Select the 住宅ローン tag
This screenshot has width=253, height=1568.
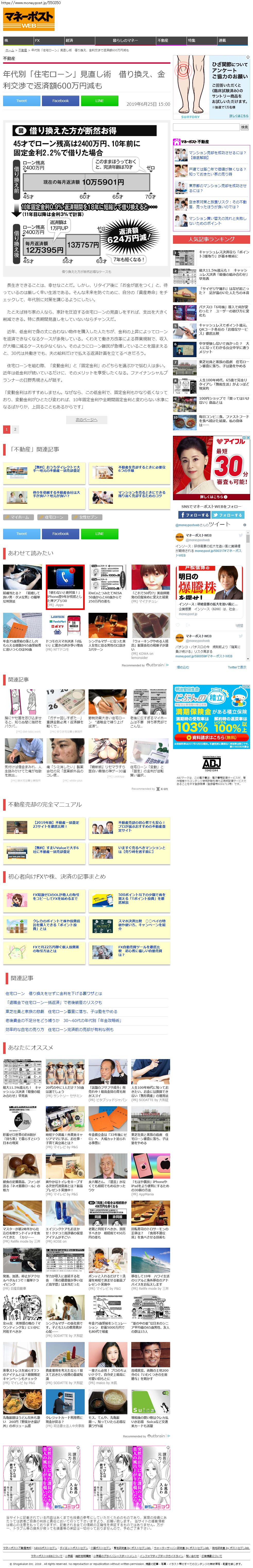coord(54,517)
